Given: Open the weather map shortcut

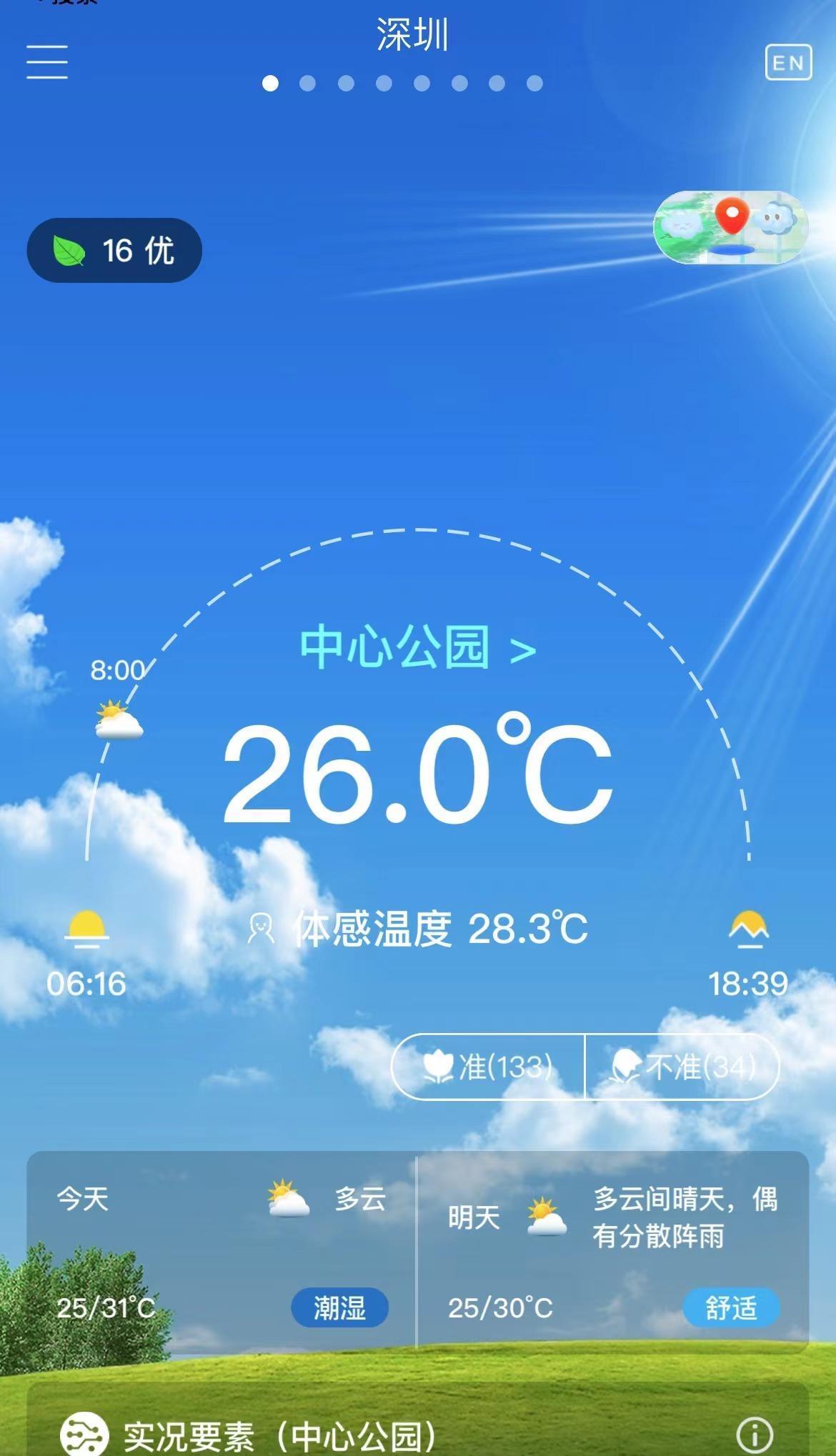Looking at the screenshot, I should coord(731,227).
